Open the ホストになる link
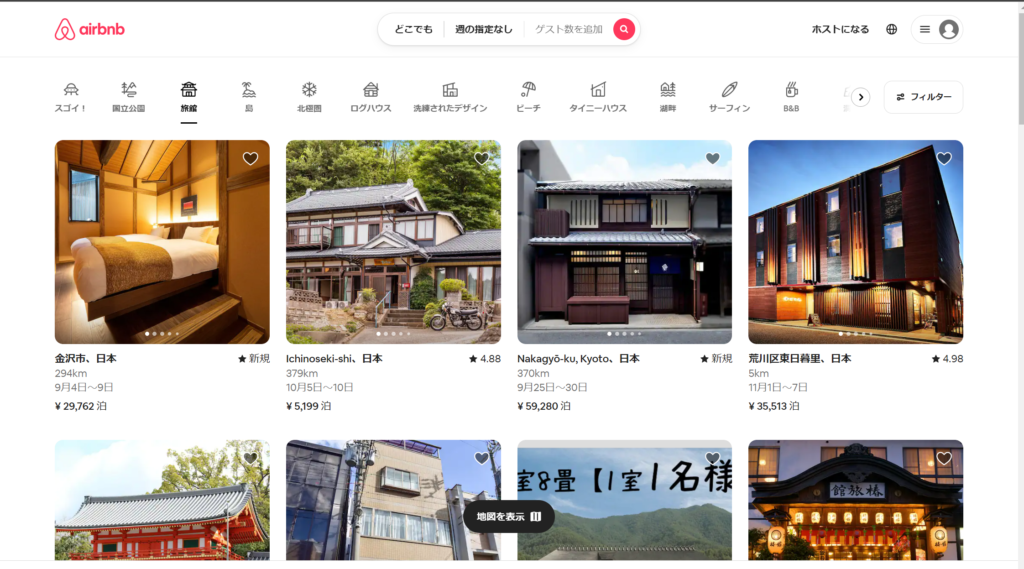 click(840, 29)
